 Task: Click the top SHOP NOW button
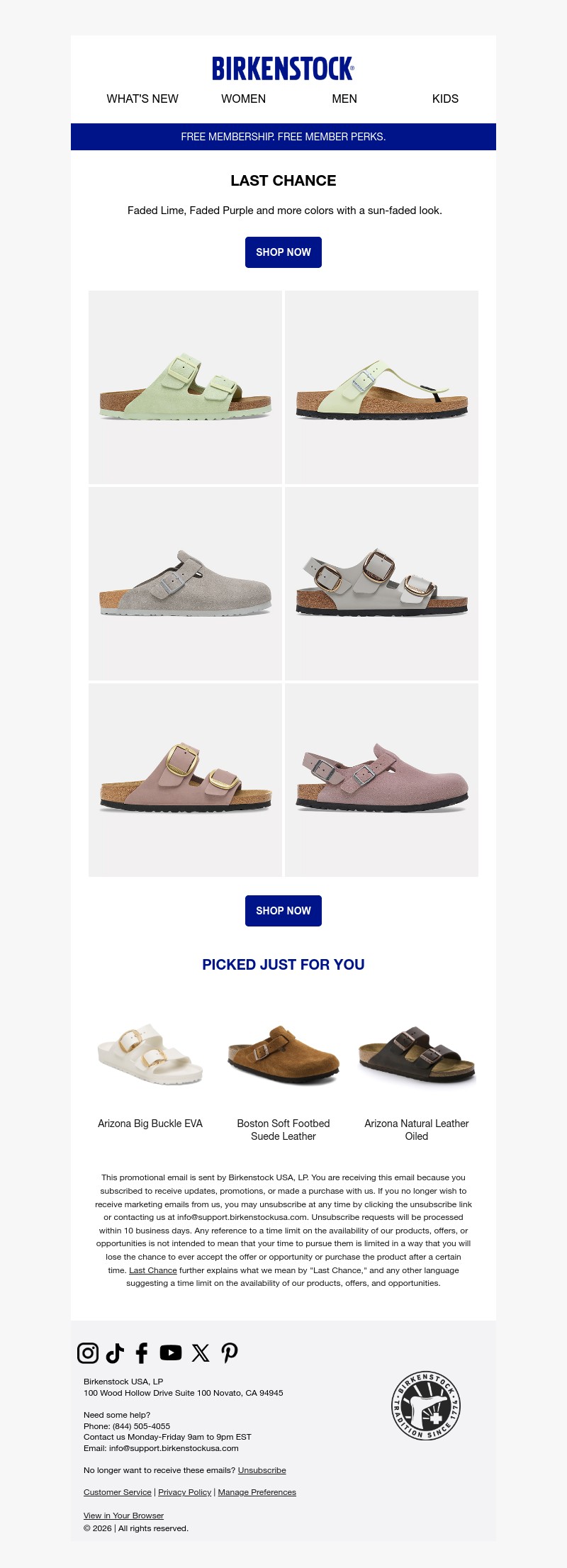pyautogui.click(x=283, y=252)
